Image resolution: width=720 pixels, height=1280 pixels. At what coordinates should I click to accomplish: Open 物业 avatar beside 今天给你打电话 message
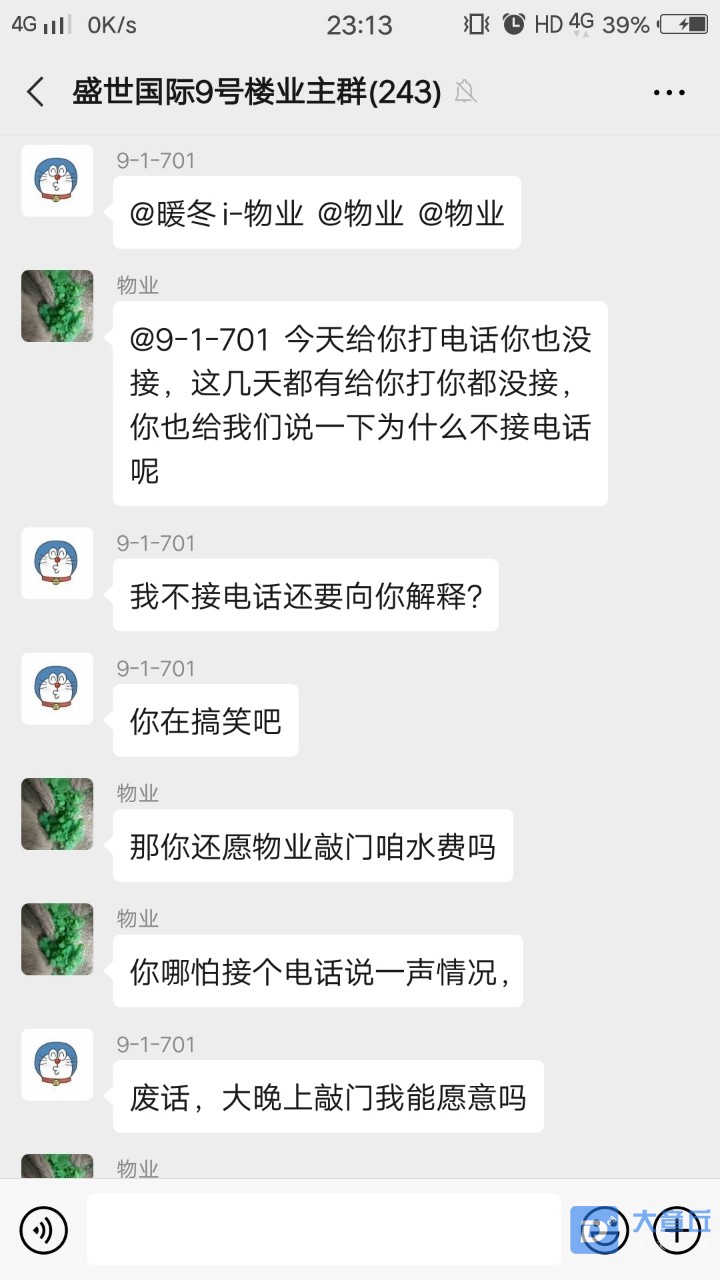pyautogui.click(x=57, y=306)
